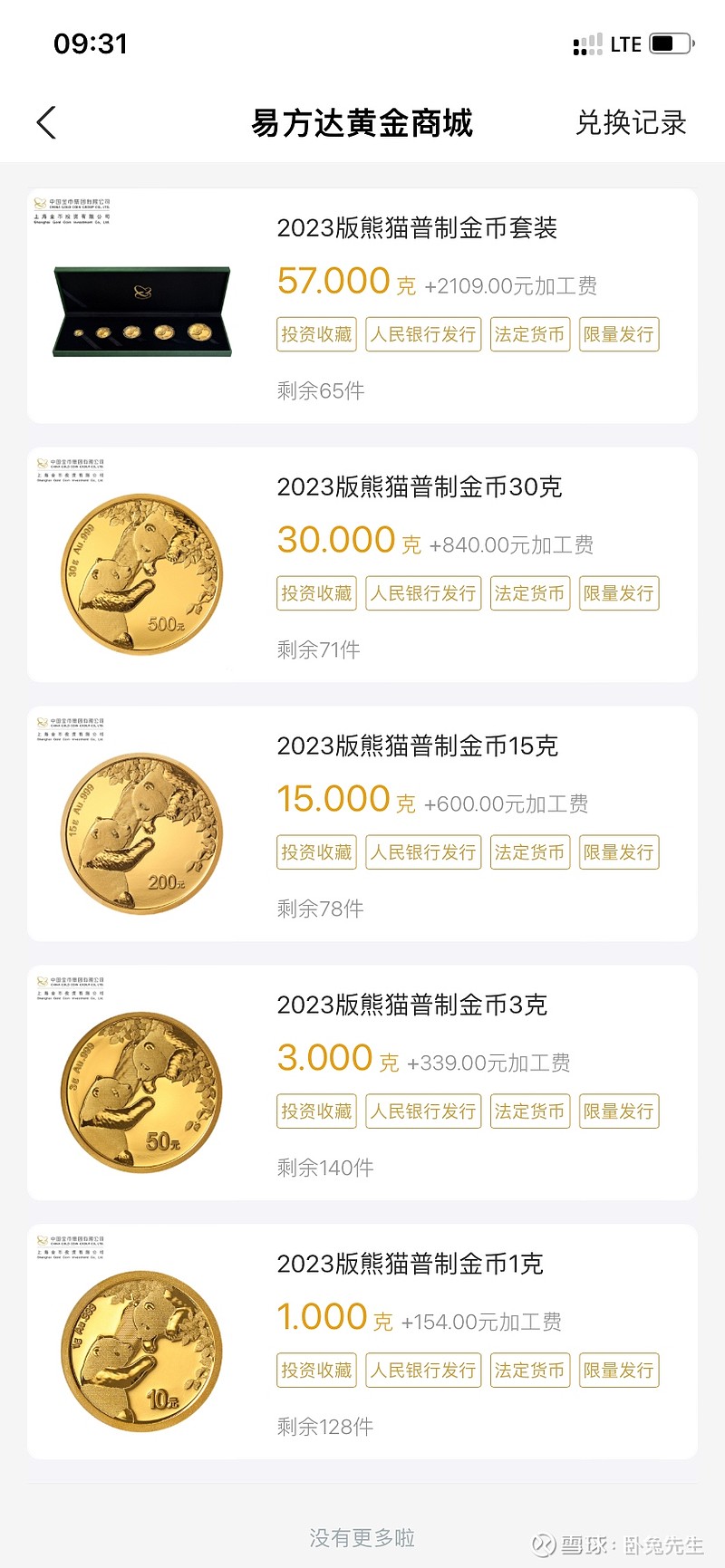The height and width of the screenshot is (1568, 725).
Task: Tap 人民银行发行 tag under 30克 coin
Action: point(422,593)
